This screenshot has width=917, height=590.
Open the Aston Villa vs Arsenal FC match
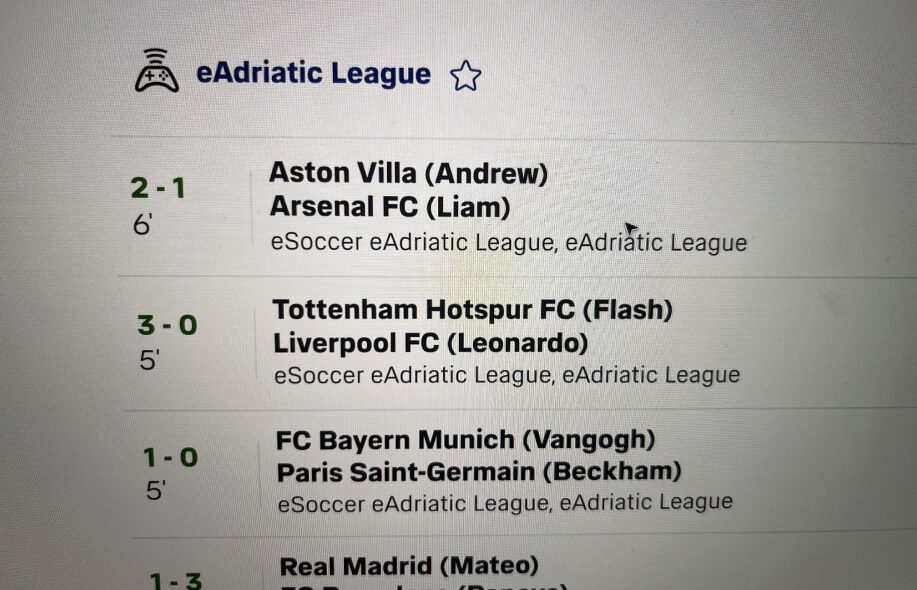408,191
